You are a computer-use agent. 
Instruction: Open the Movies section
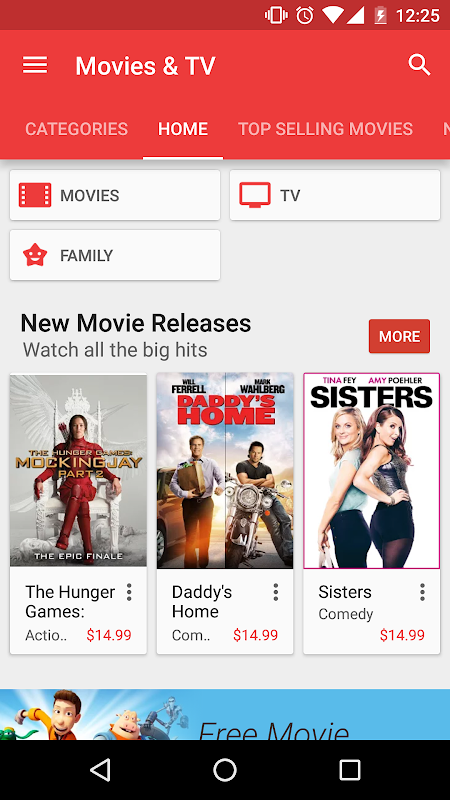click(x=115, y=195)
